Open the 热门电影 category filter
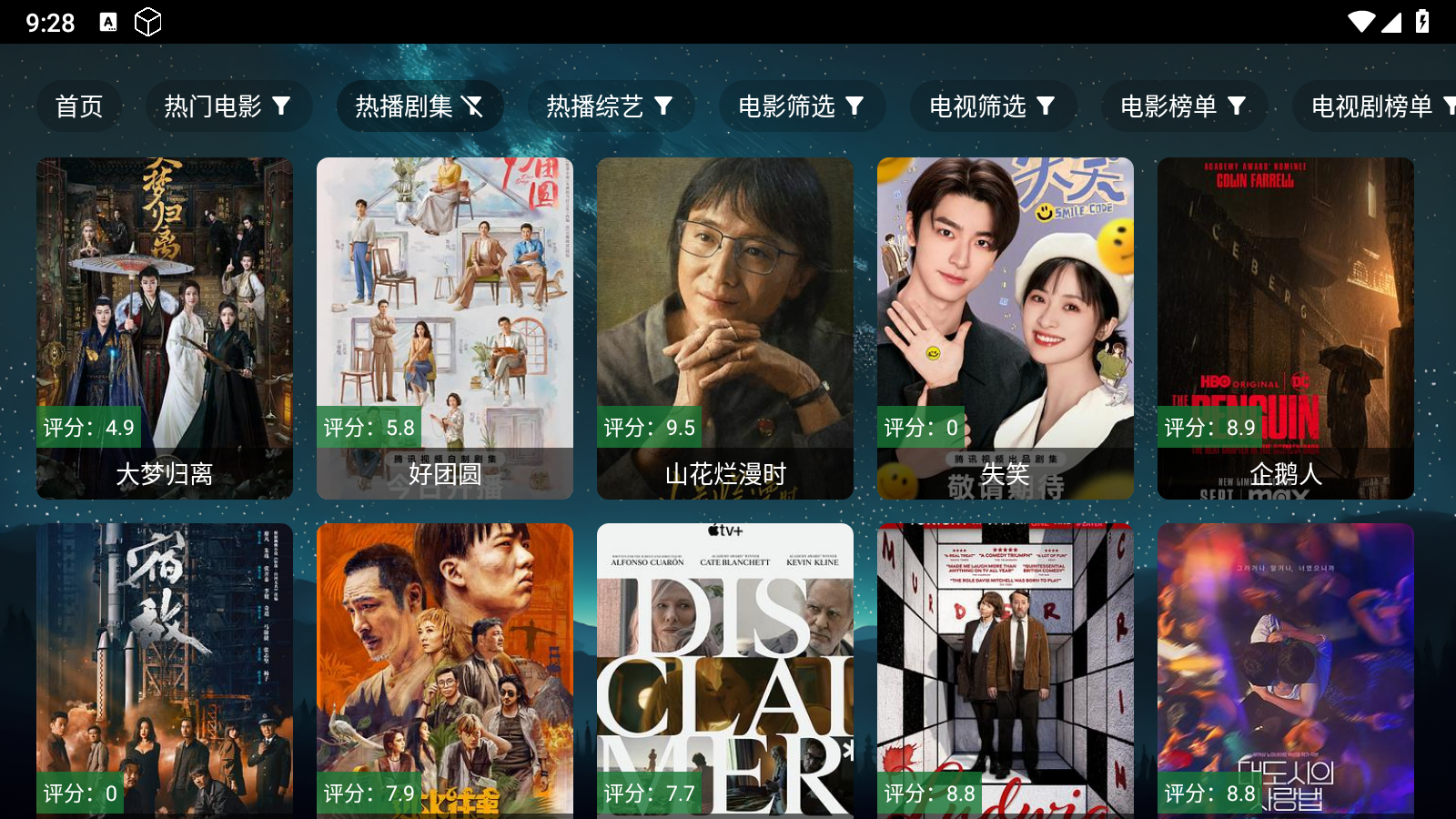 point(227,106)
